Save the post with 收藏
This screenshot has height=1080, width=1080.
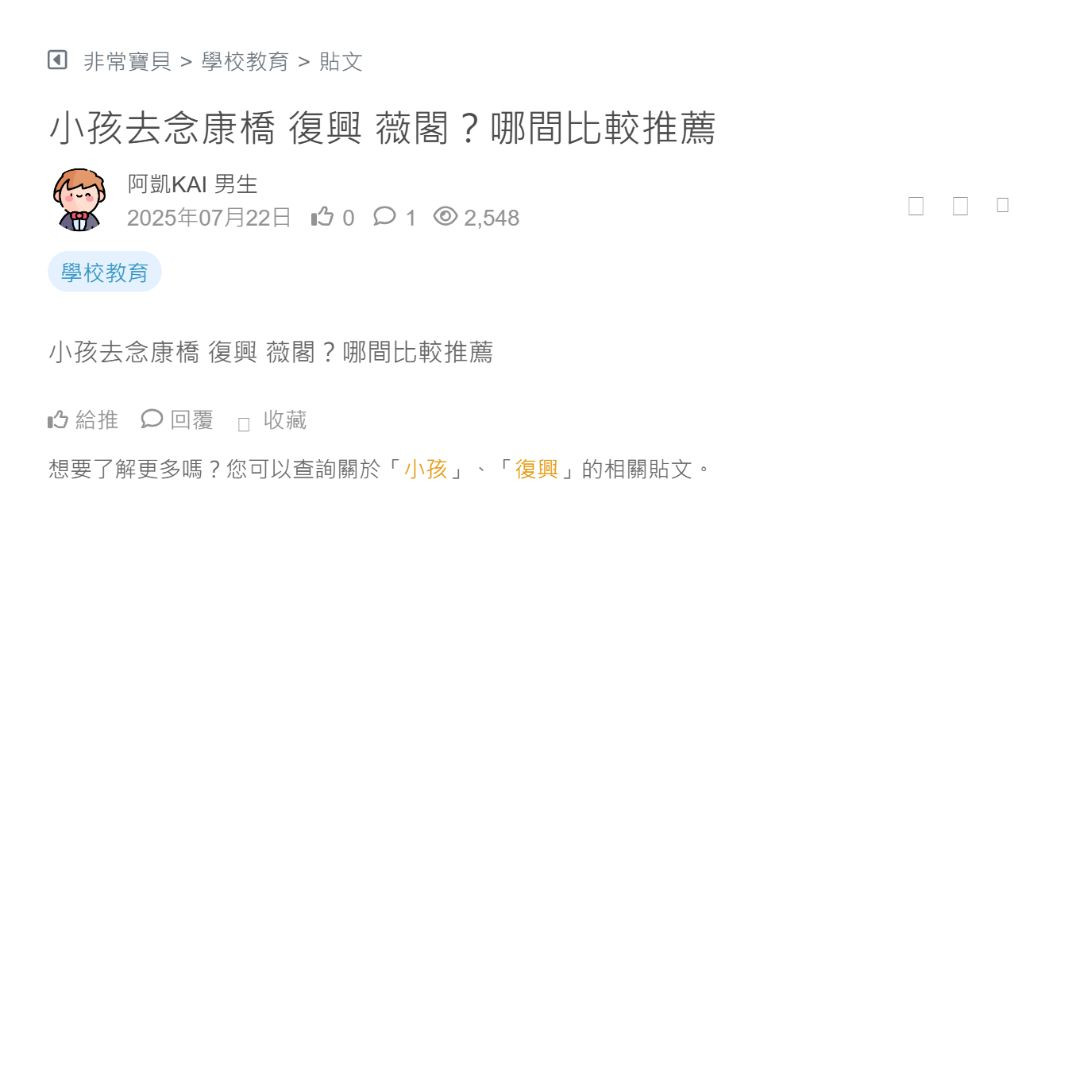click(273, 421)
